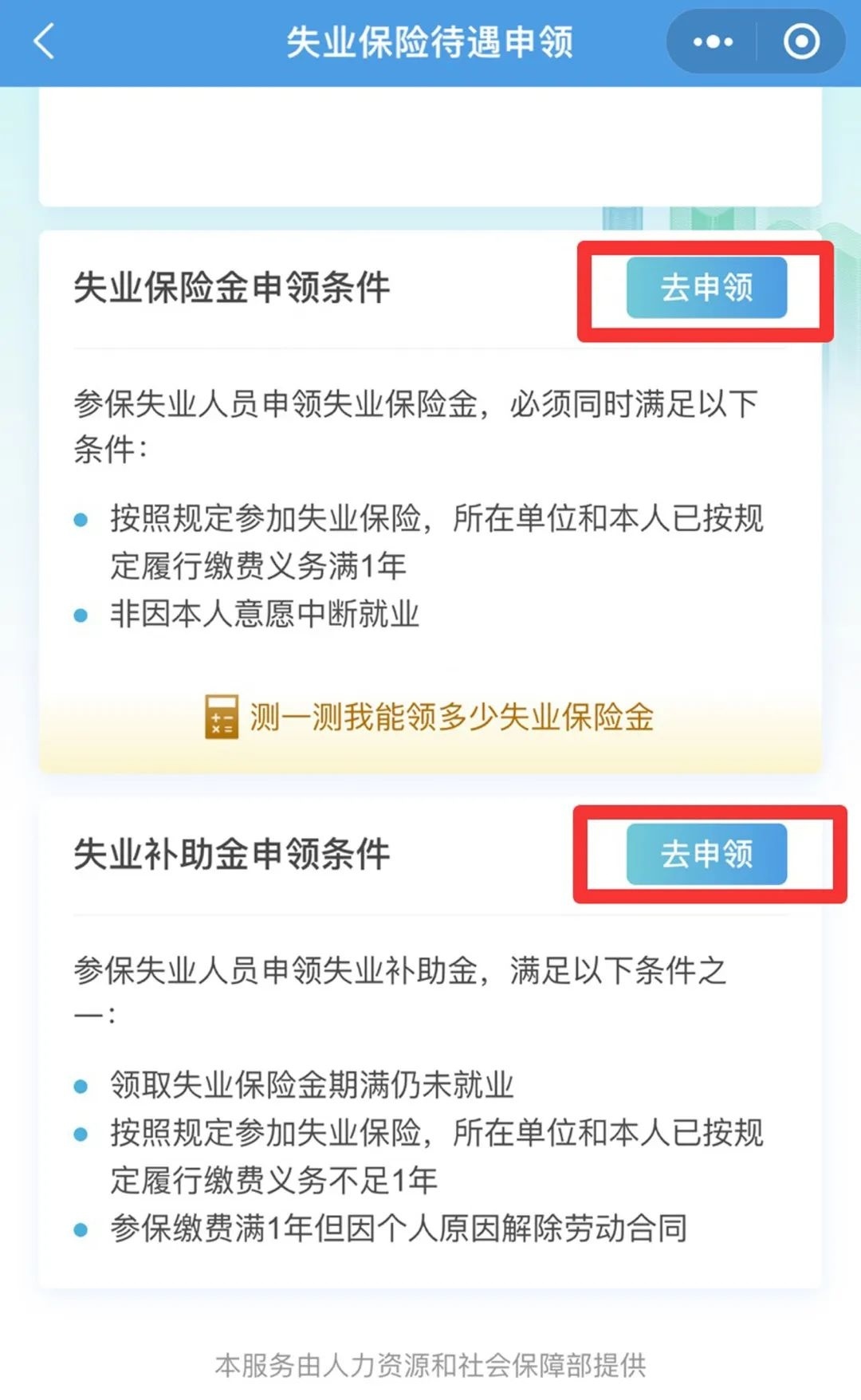Close the mini program via circle icon
The image size is (861, 1400).
tap(800, 41)
